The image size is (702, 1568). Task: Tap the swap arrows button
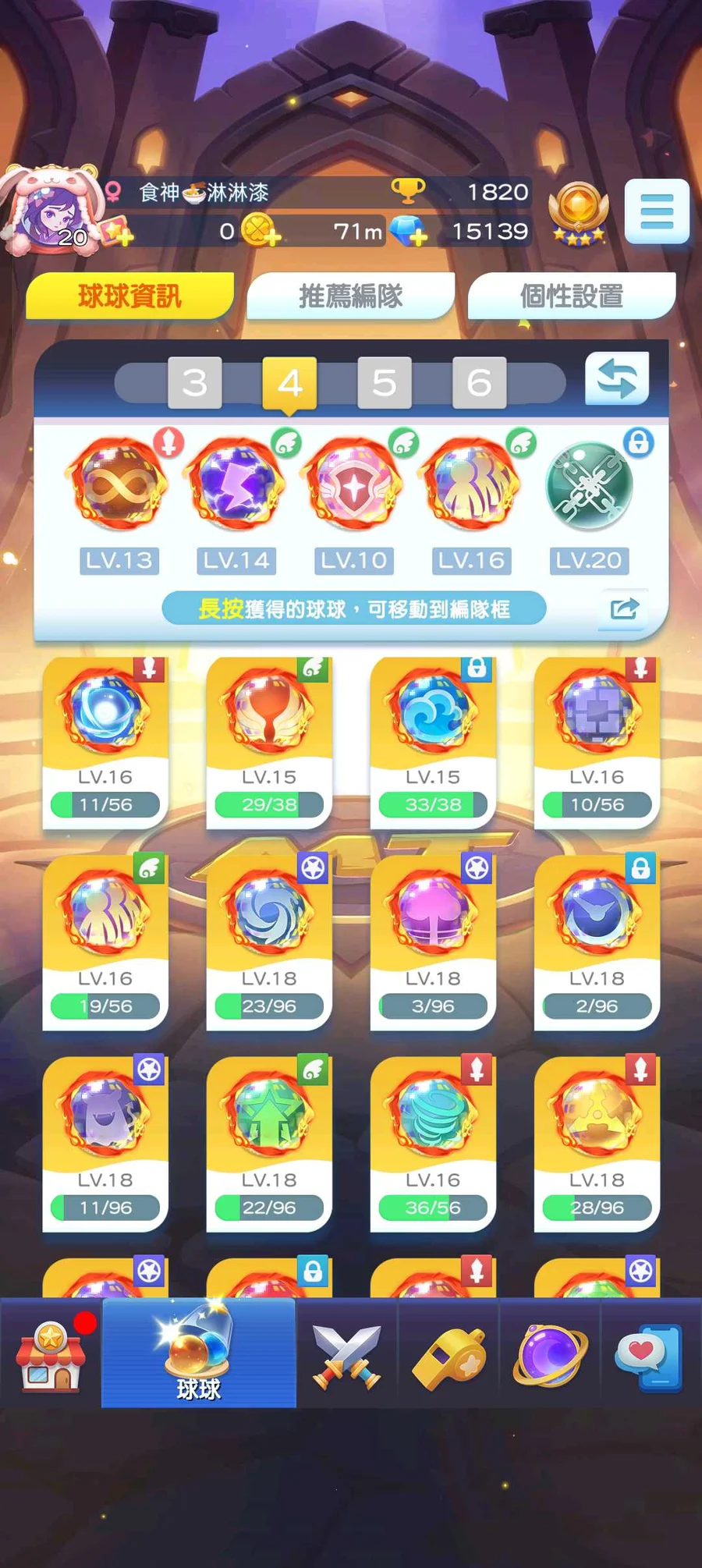[616, 379]
